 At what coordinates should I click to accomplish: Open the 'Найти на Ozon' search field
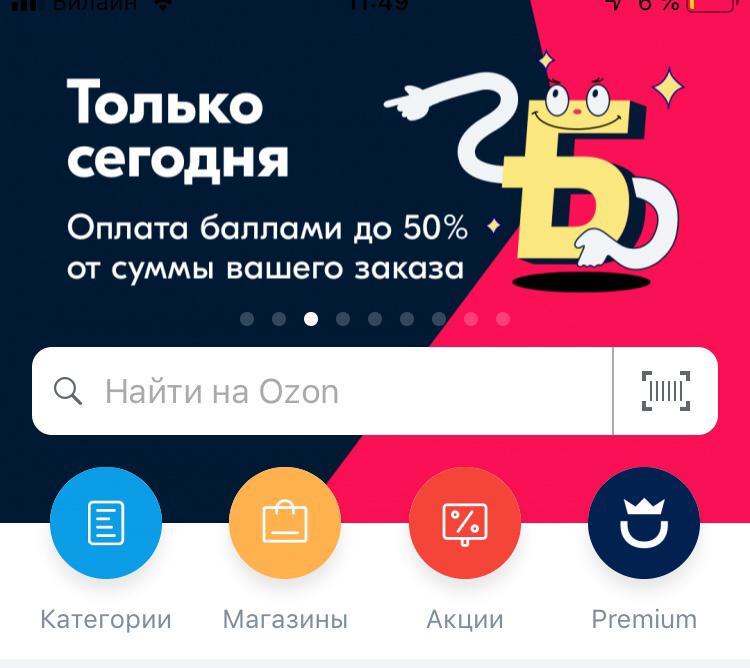point(320,391)
